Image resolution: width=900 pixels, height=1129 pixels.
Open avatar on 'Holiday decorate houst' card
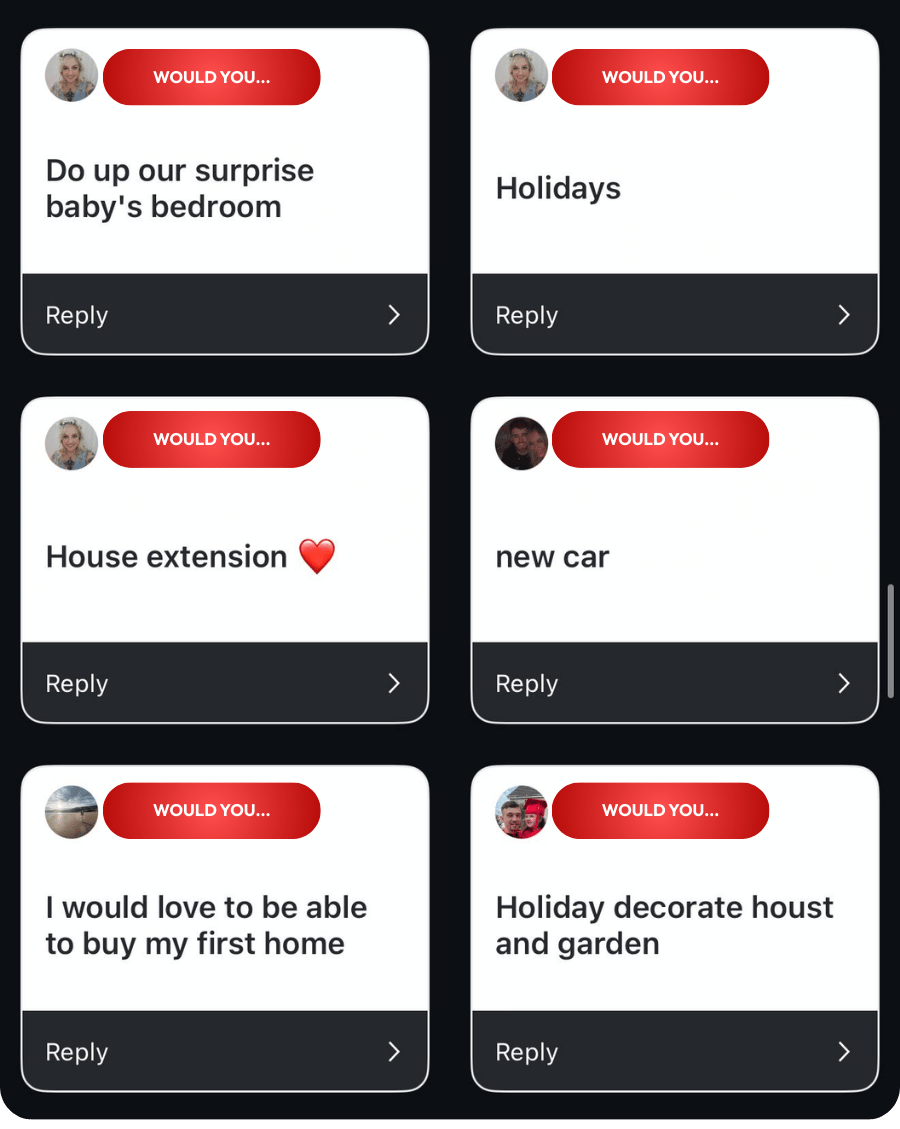[x=521, y=811]
